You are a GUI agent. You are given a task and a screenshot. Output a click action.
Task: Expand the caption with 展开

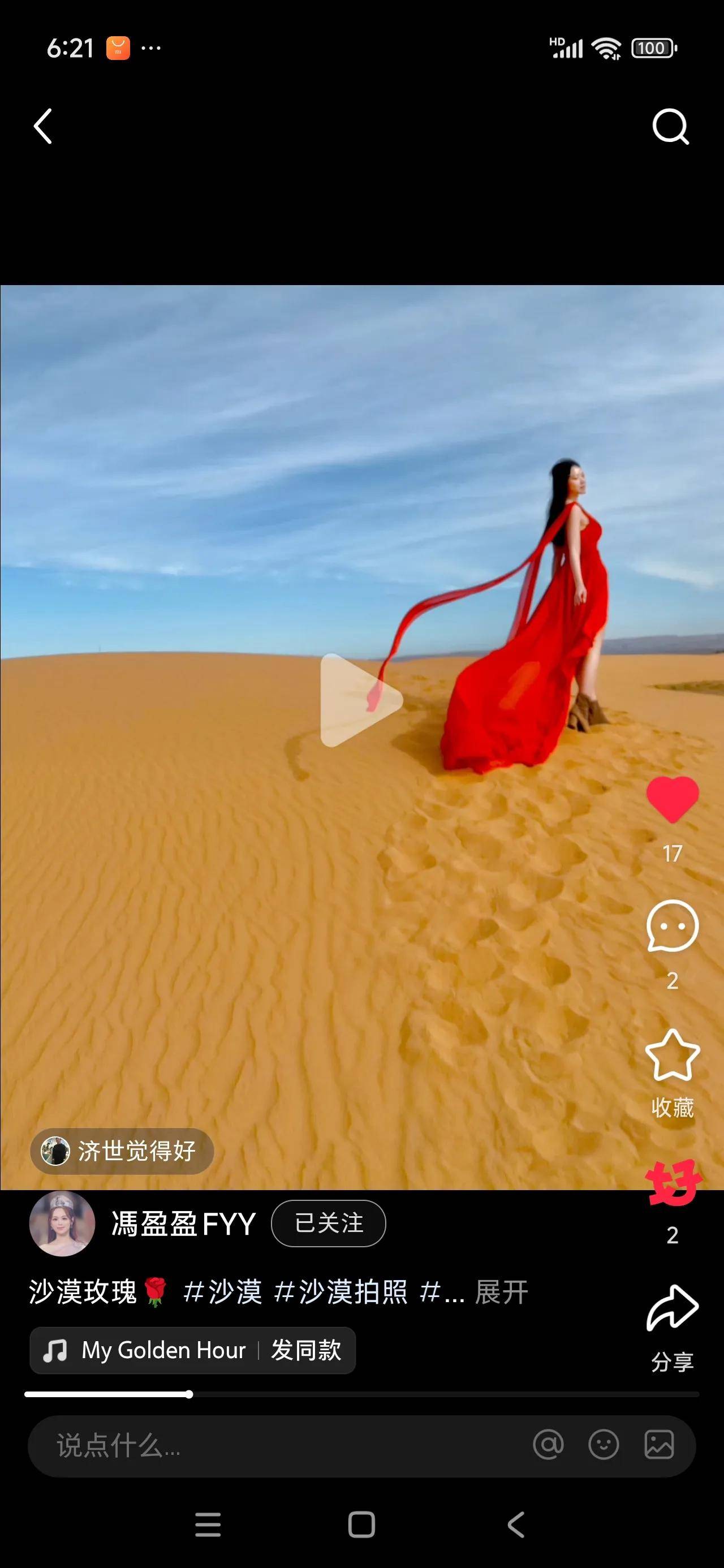click(x=501, y=1291)
